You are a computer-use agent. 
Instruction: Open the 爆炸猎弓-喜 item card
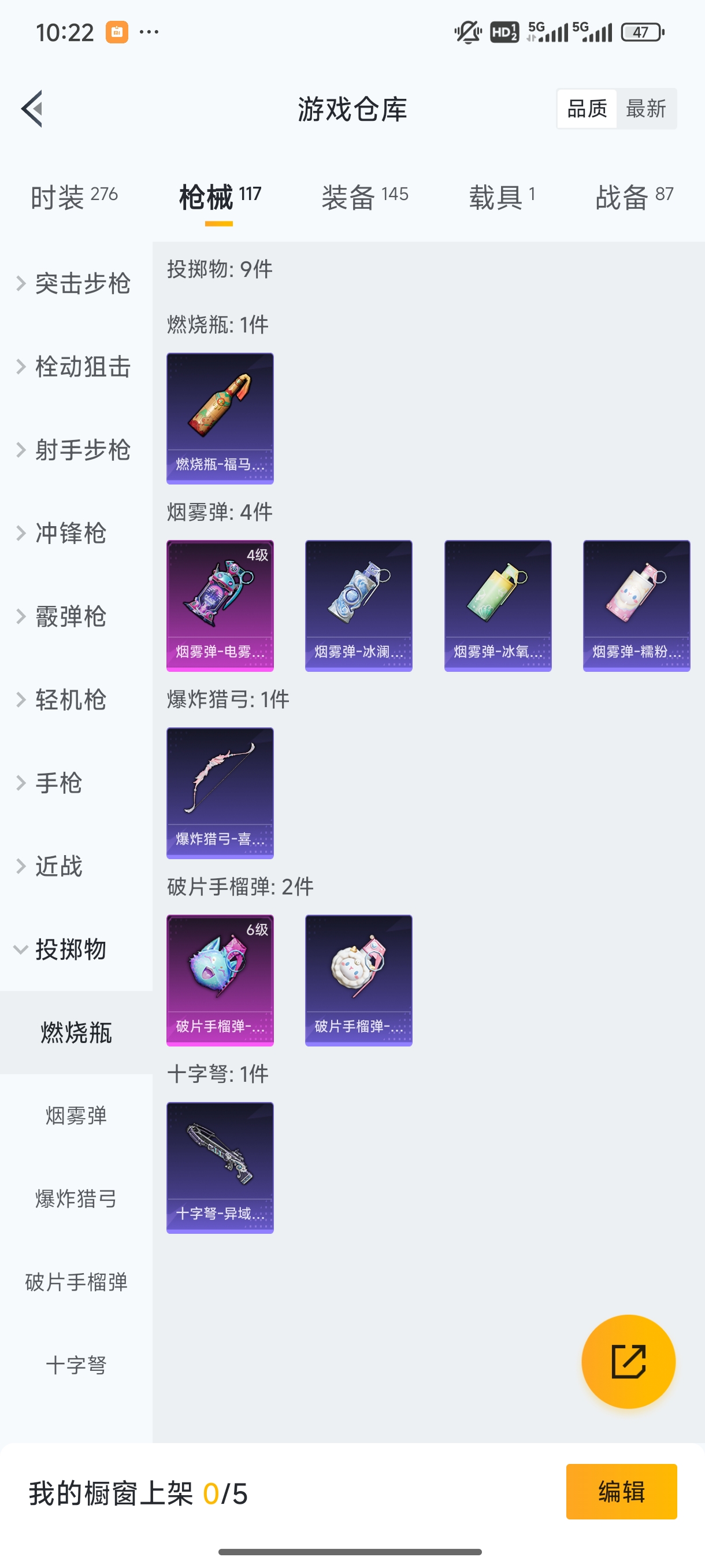[x=220, y=793]
